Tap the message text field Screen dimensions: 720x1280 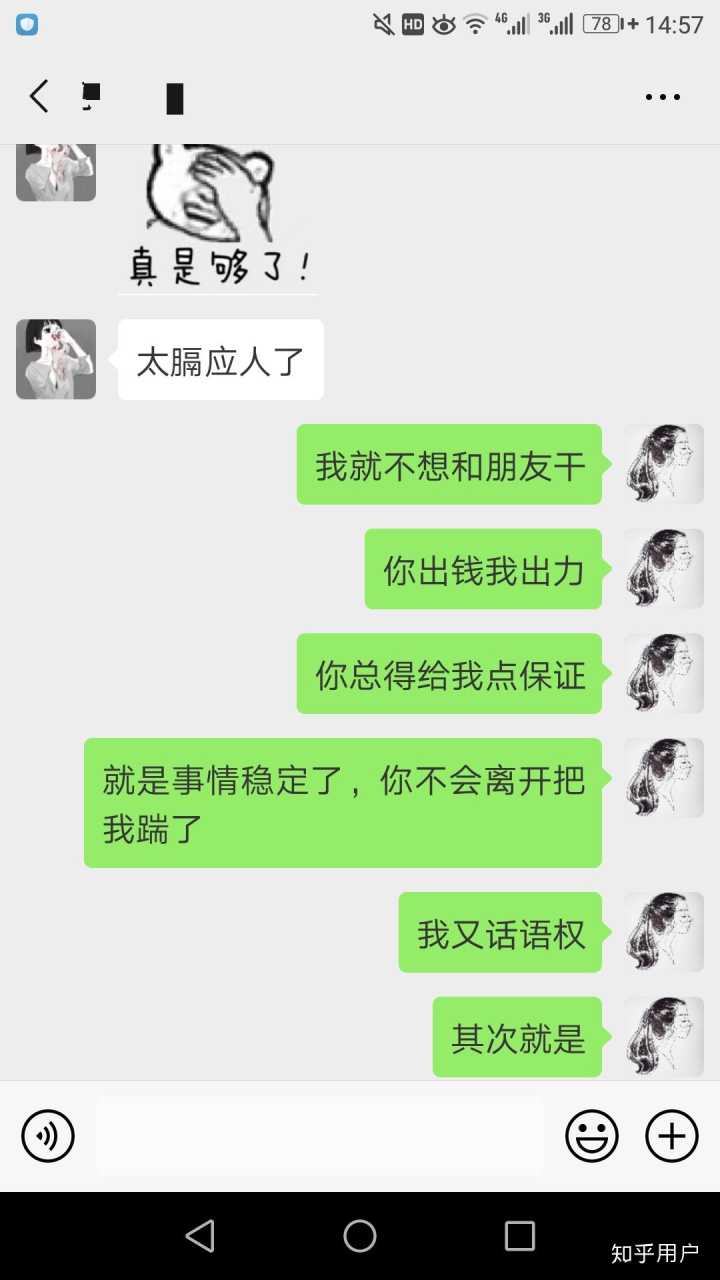click(x=320, y=1136)
